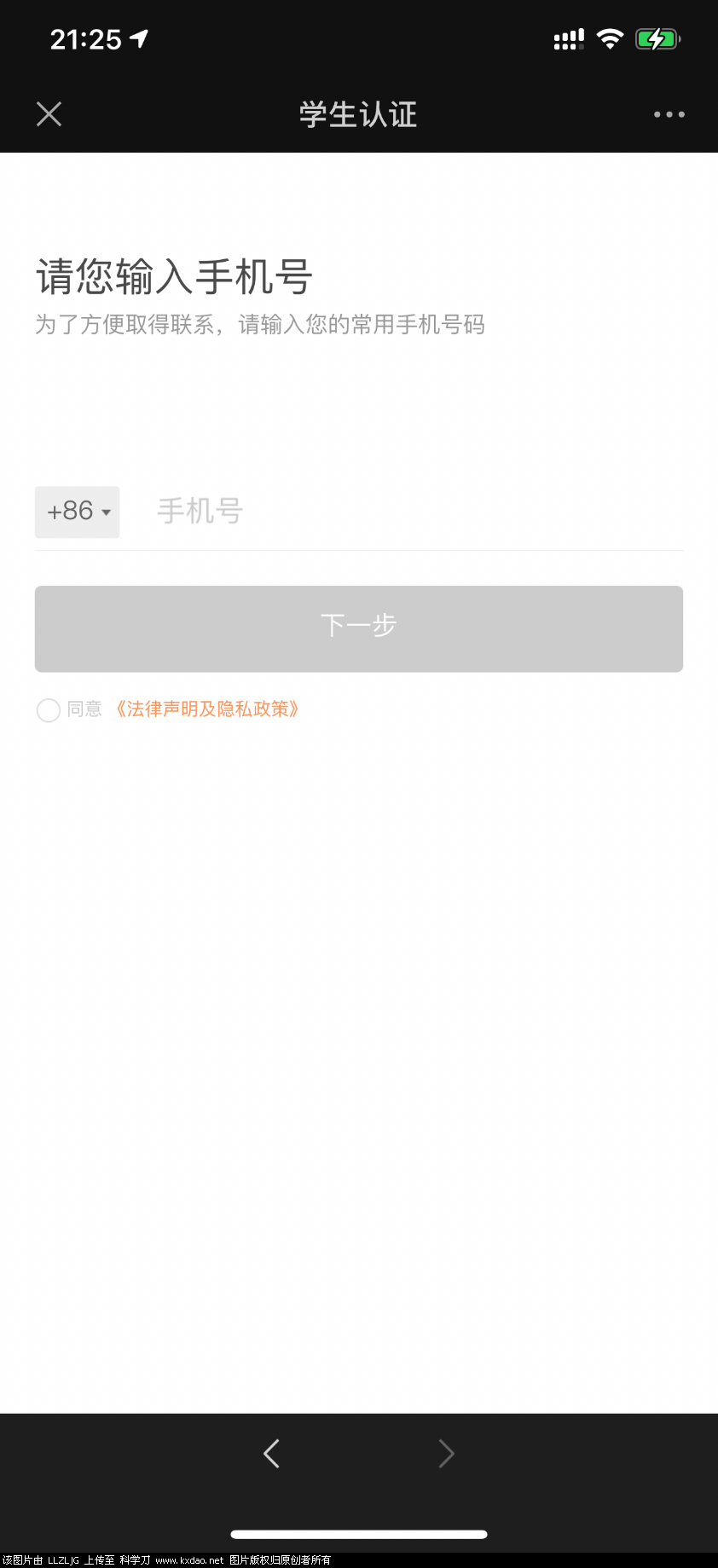The width and height of the screenshot is (718, 1568).
Task: Open the +86 country code dropdown
Action: [77, 512]
